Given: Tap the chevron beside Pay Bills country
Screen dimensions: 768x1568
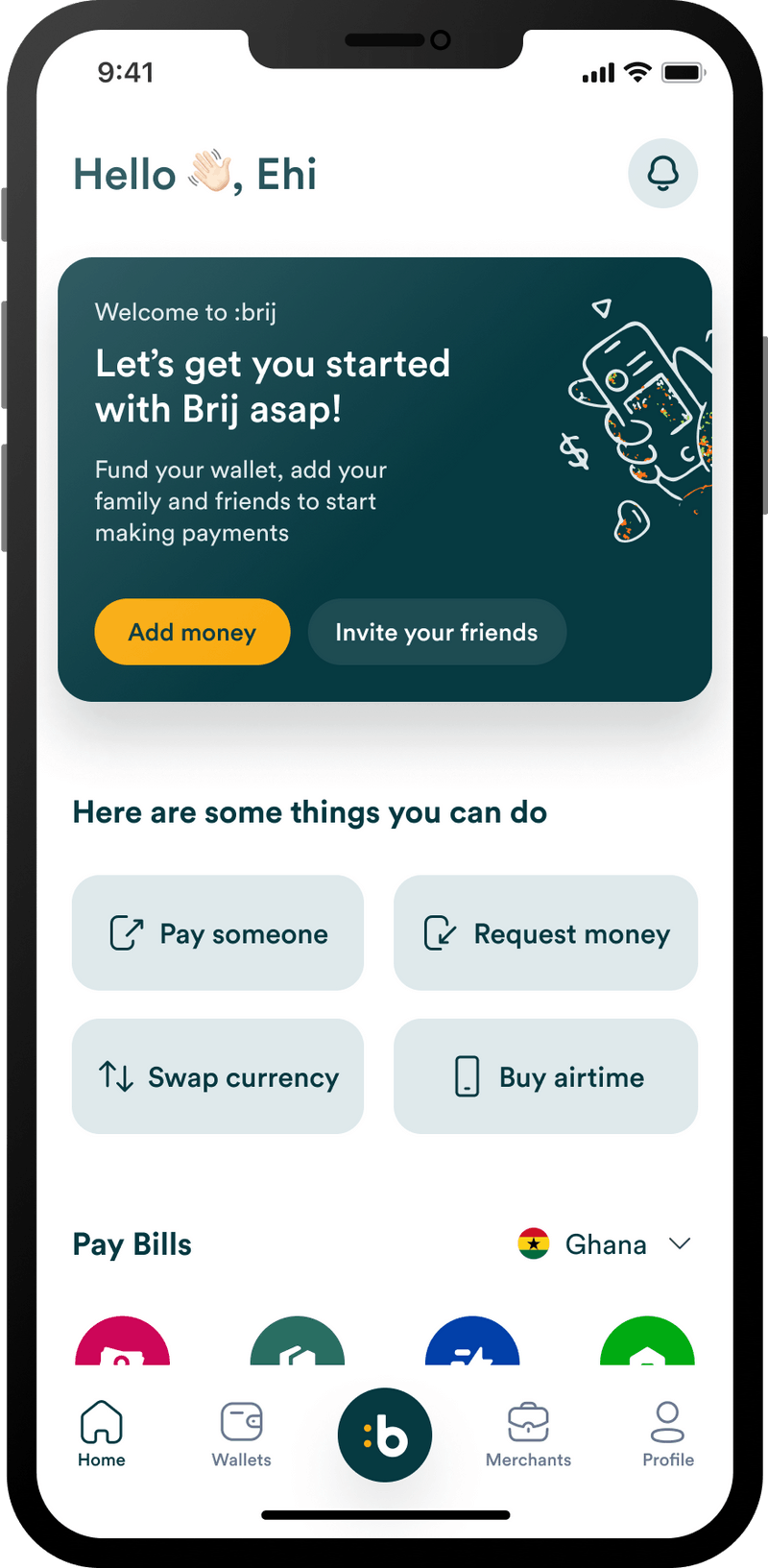Looking at the screenshot, I should (x=682, y=1243).
